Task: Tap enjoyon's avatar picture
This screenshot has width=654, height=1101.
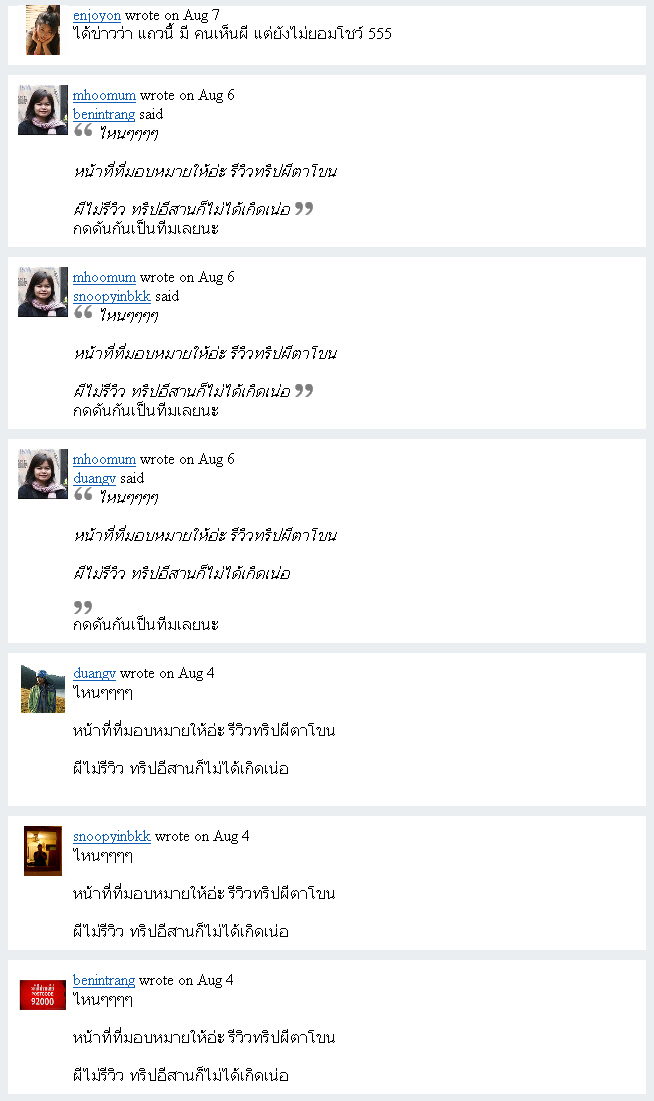Action: click(x=43, y=29)
